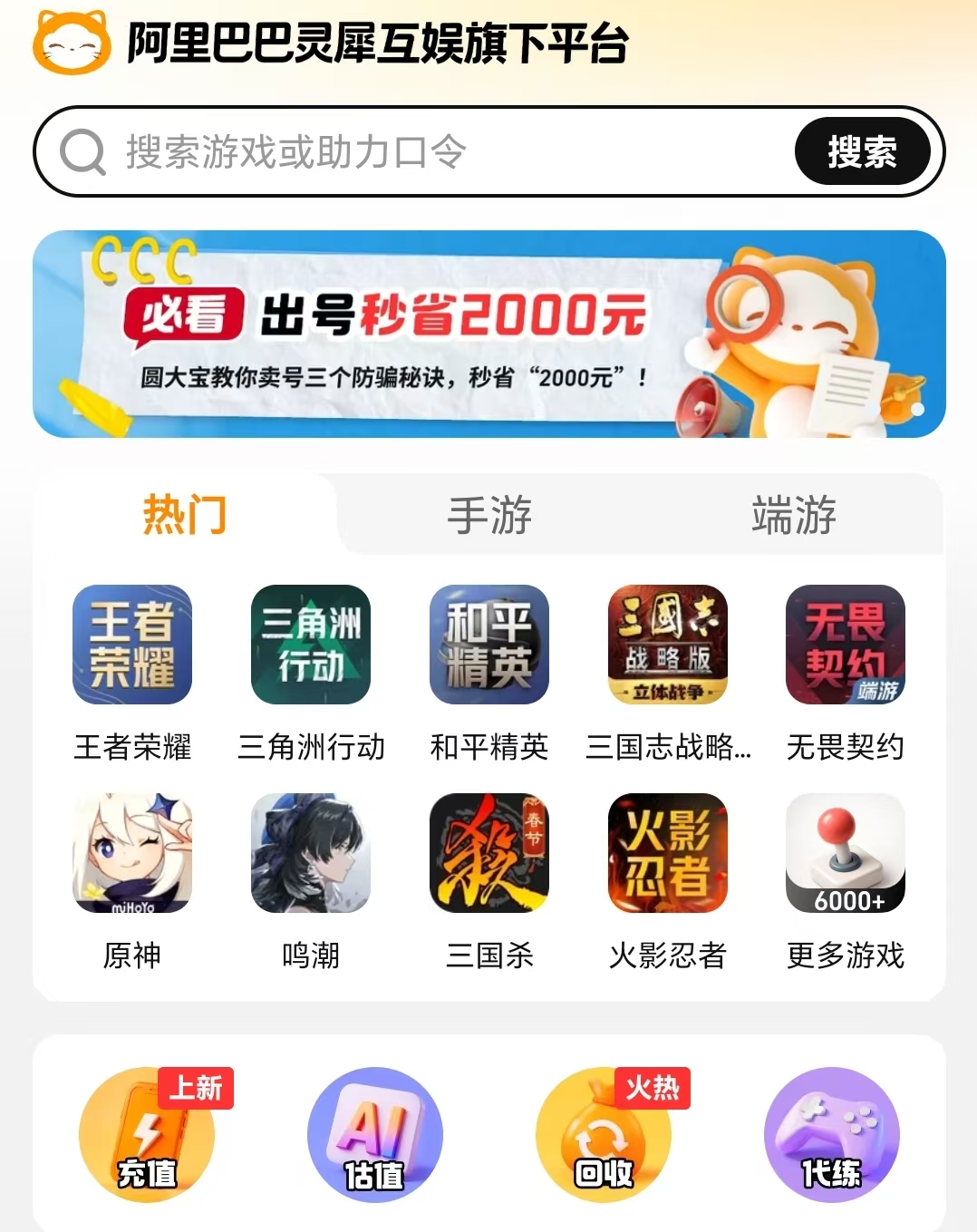Screen dimensions: 977x1232
Task: Switch to the 端游 tab
Action: (x=794, y=515)
